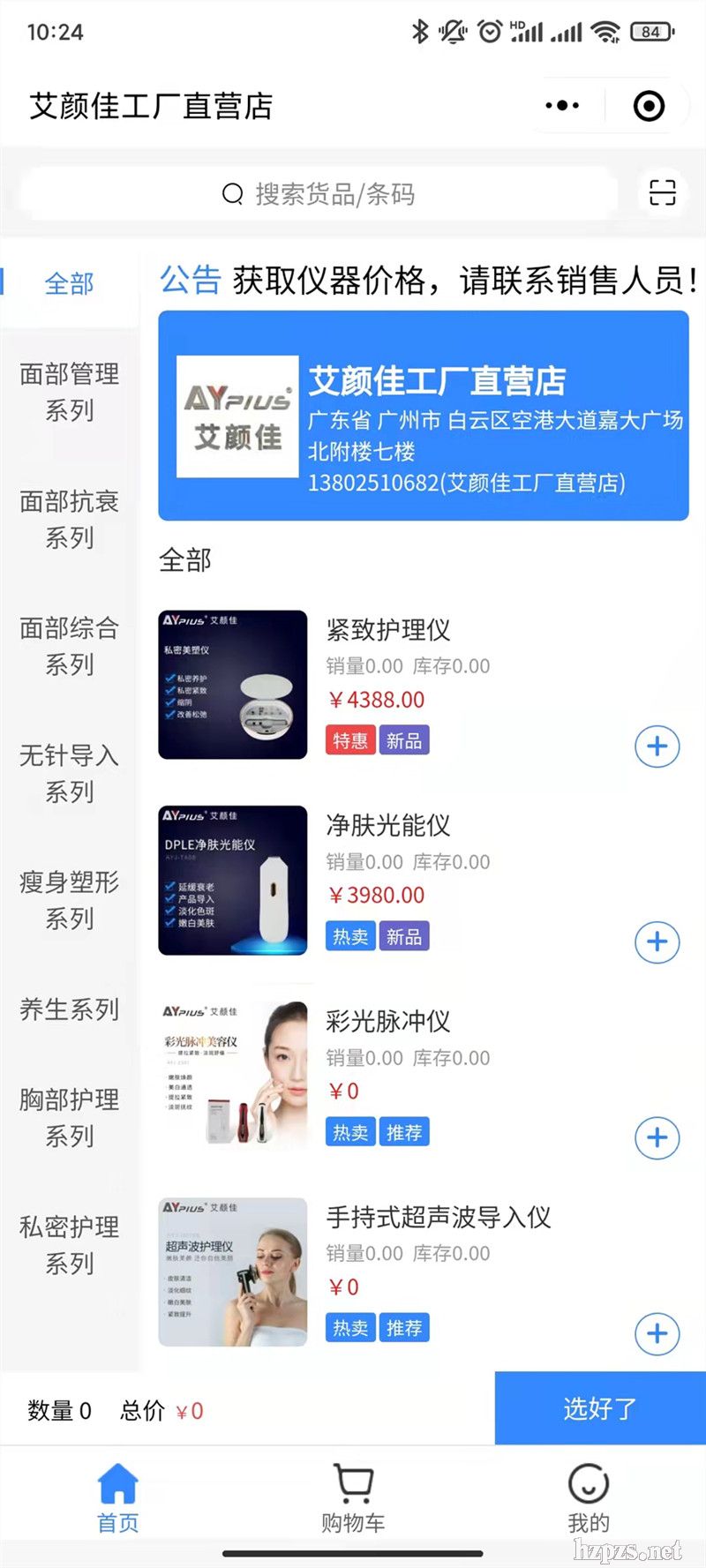Add 彩光脉冲仪 to the order

657,1138
